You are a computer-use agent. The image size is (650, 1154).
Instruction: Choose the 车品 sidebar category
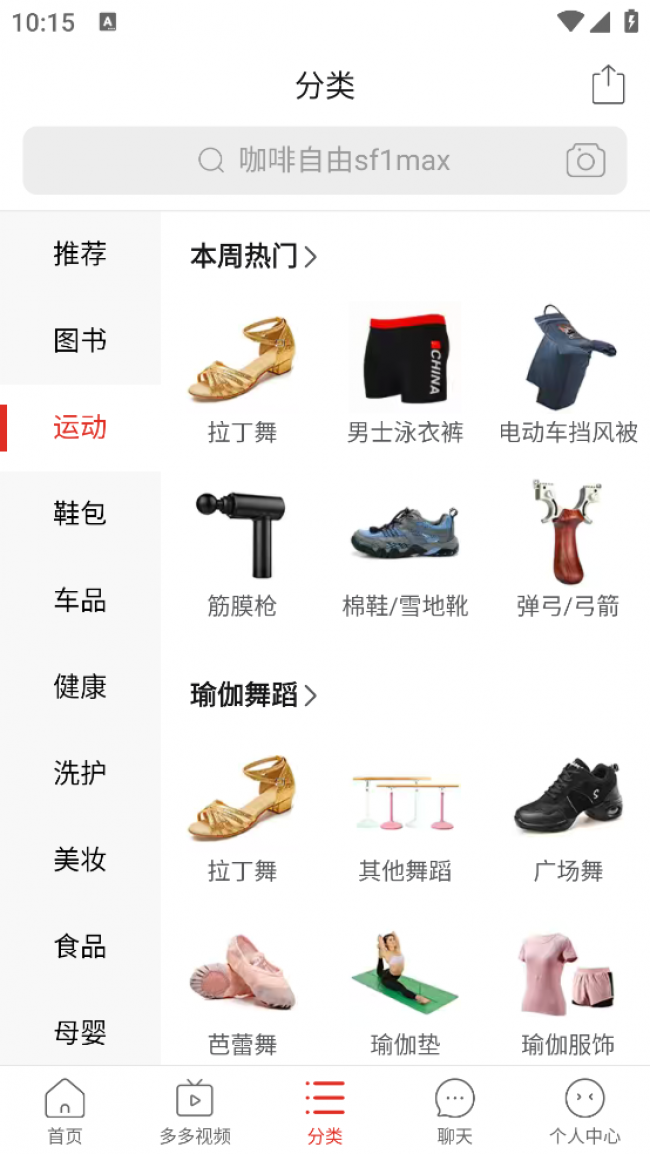[x=80, y=601]
